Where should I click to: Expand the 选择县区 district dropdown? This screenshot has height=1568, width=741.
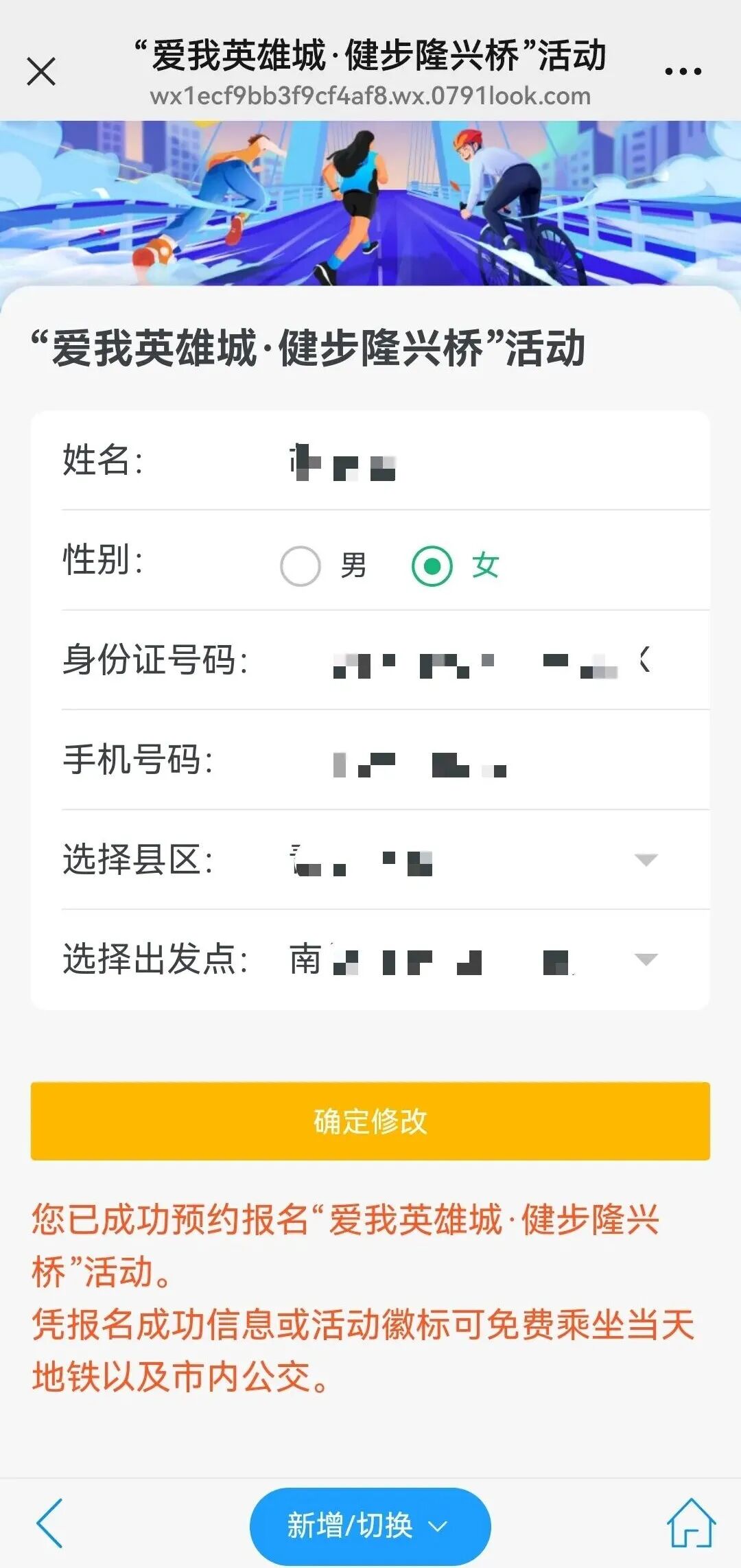(646, 860)
